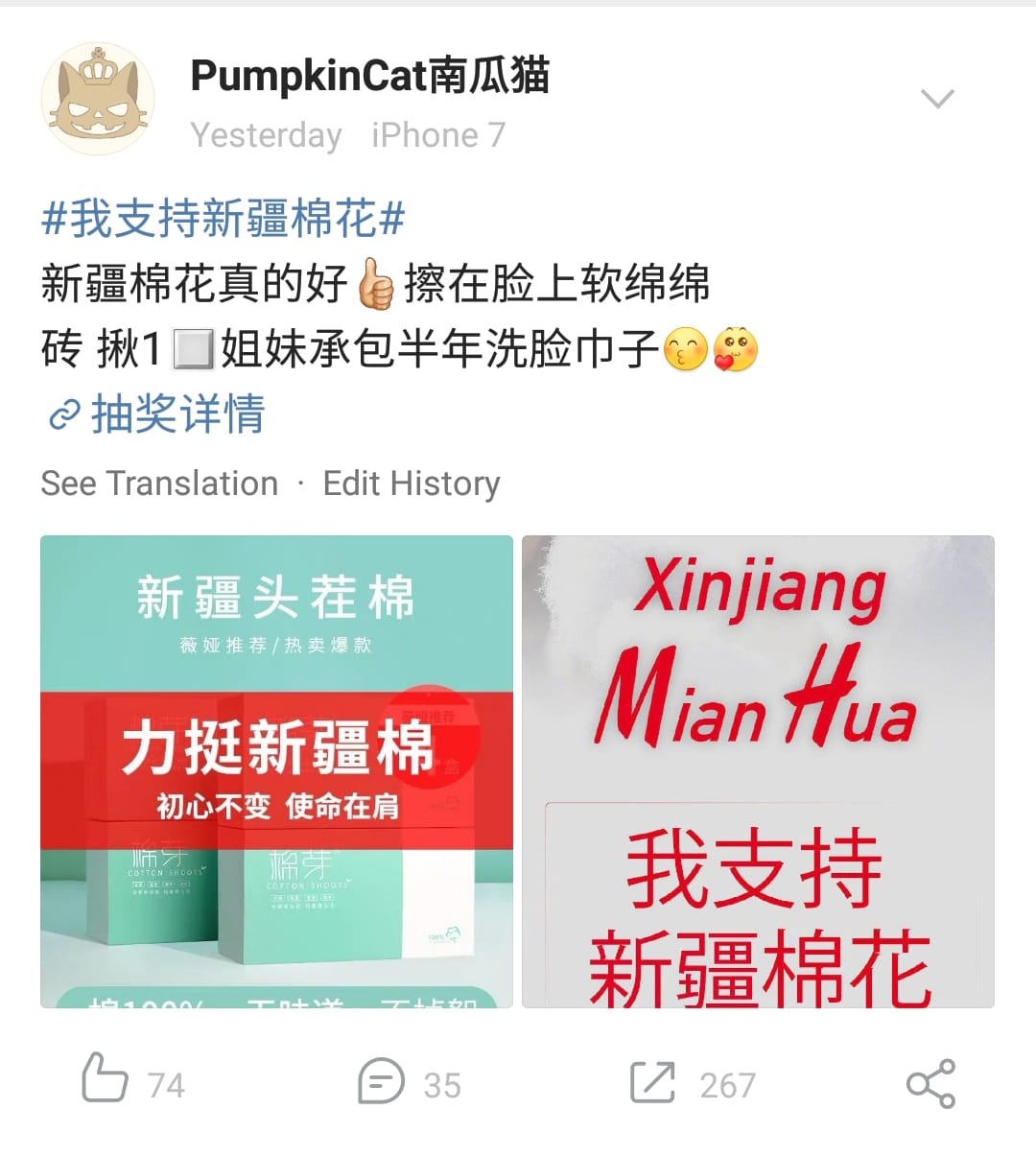Tap See Translation
This screenshot has height=1157, width=1036.
point(159,484)
